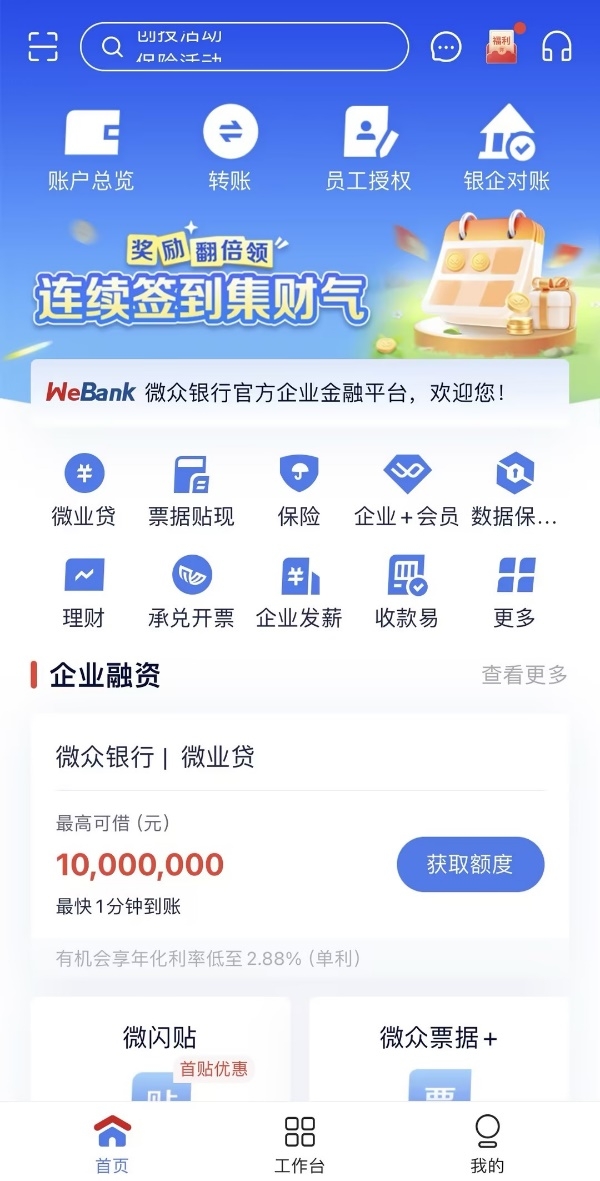Screen dimensions: 600x1181
Task: Tap 查看更多 next to 企业融资
Action: coord(524,675)
